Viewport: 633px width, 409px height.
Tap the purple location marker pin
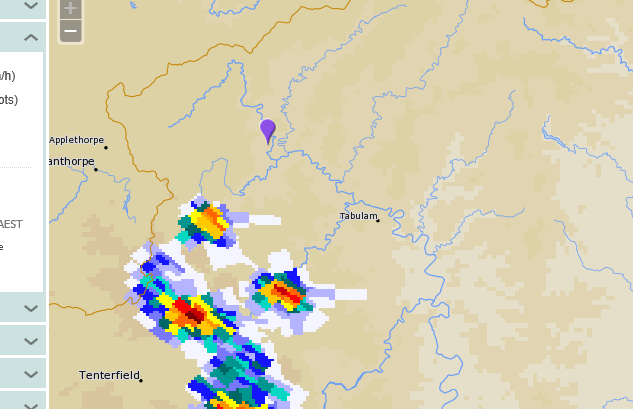point(268,129)
